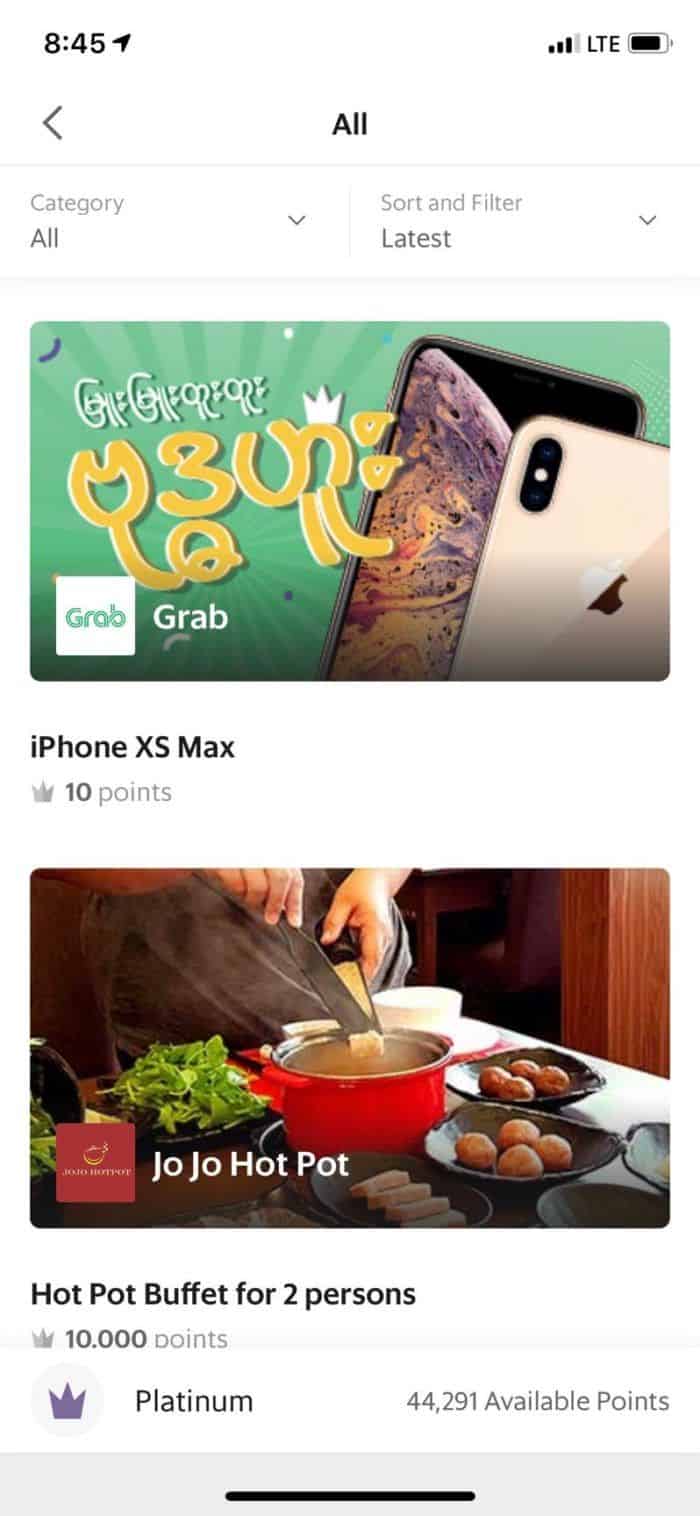Open the Grab iPhone XS Max reward

(x=350, y=501)
